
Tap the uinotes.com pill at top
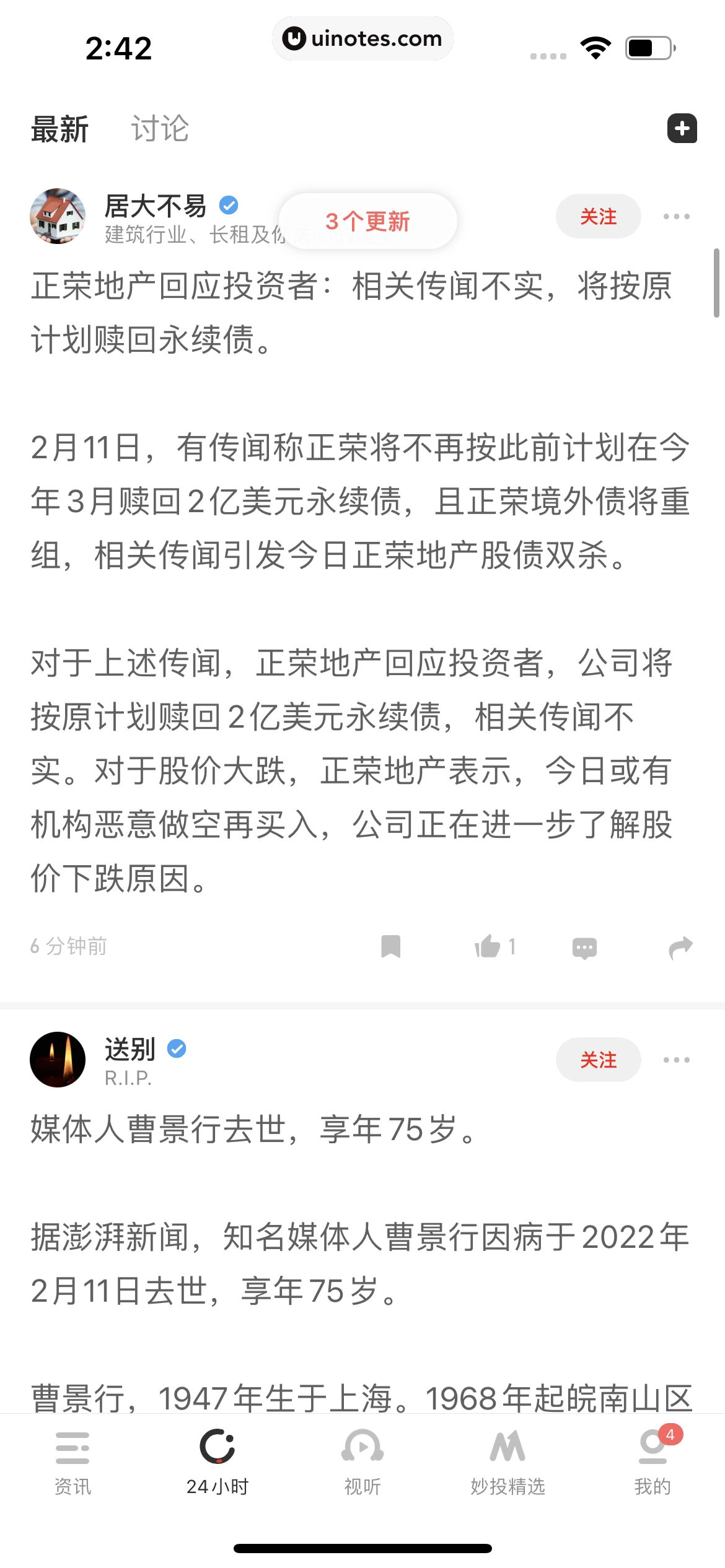point(362,38)
